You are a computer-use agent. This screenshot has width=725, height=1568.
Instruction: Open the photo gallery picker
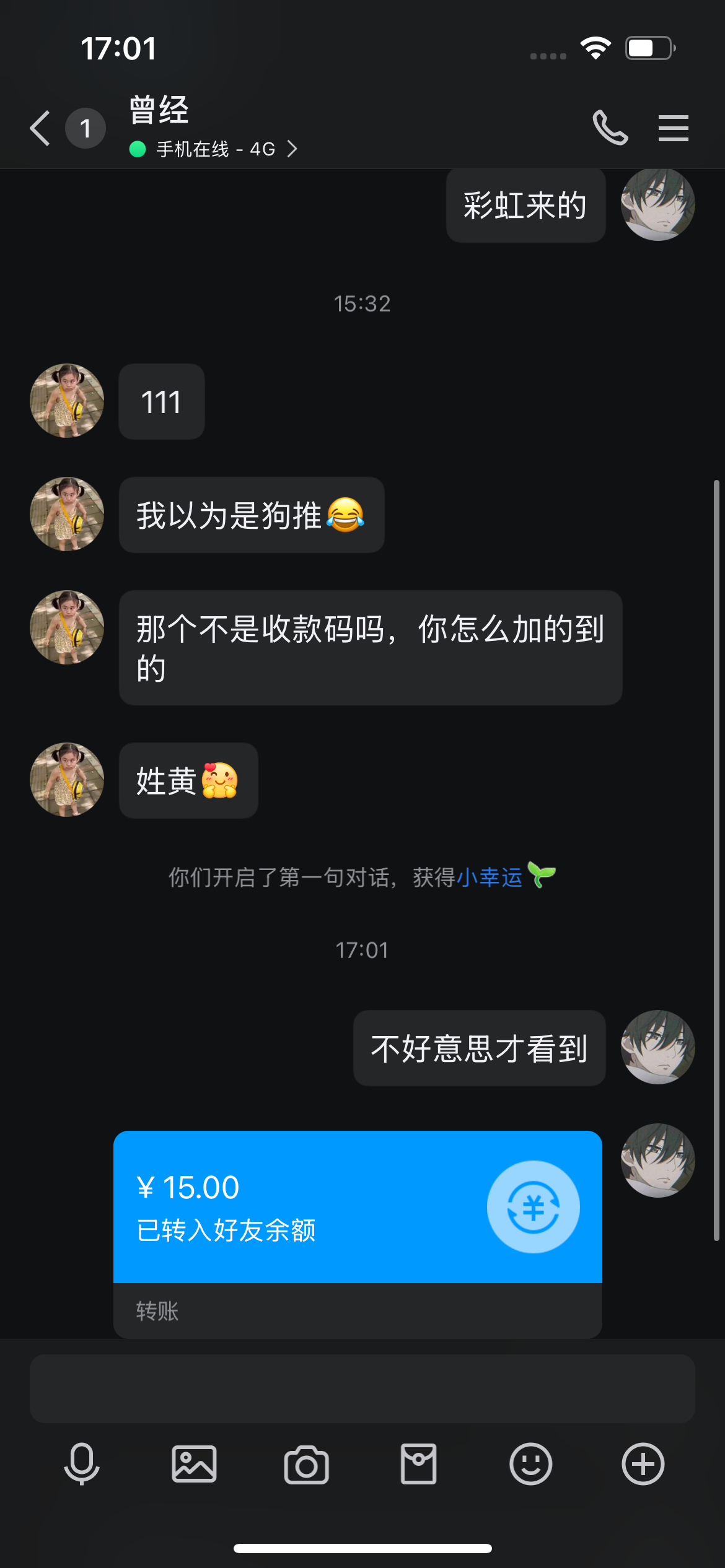click(194, 1464)
